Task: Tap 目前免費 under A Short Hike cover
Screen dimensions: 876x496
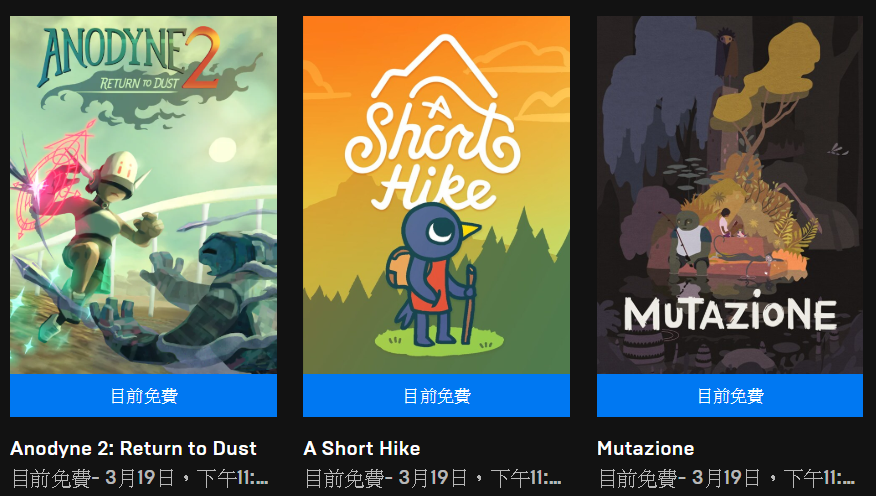Action: click(436, 396)
